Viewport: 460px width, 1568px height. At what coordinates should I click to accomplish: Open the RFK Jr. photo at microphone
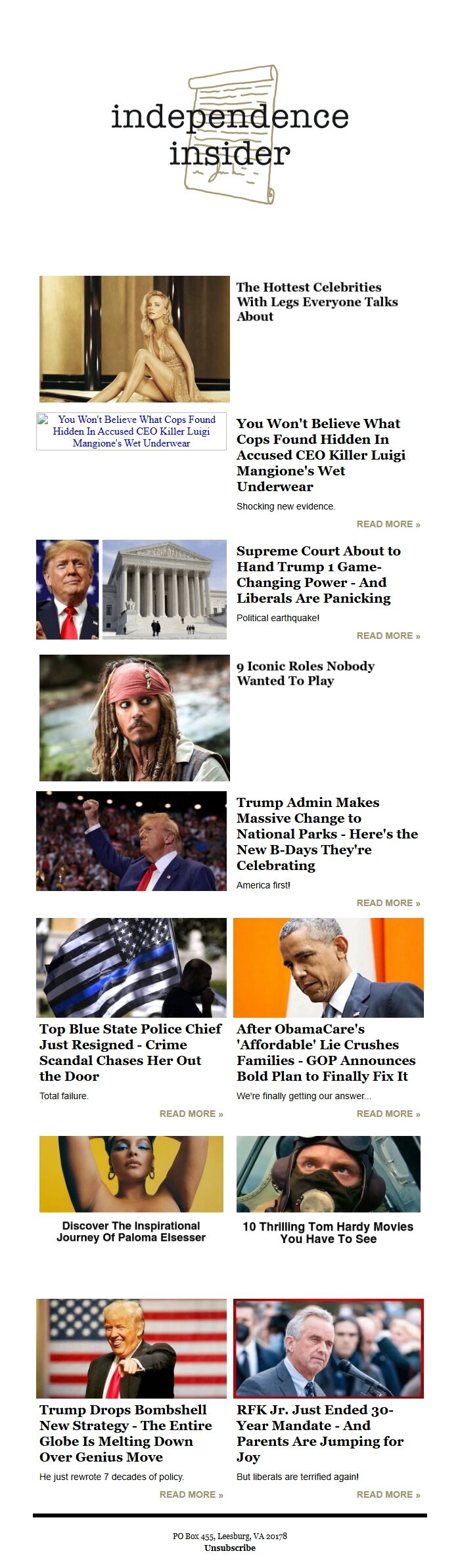click(329, 1349)
